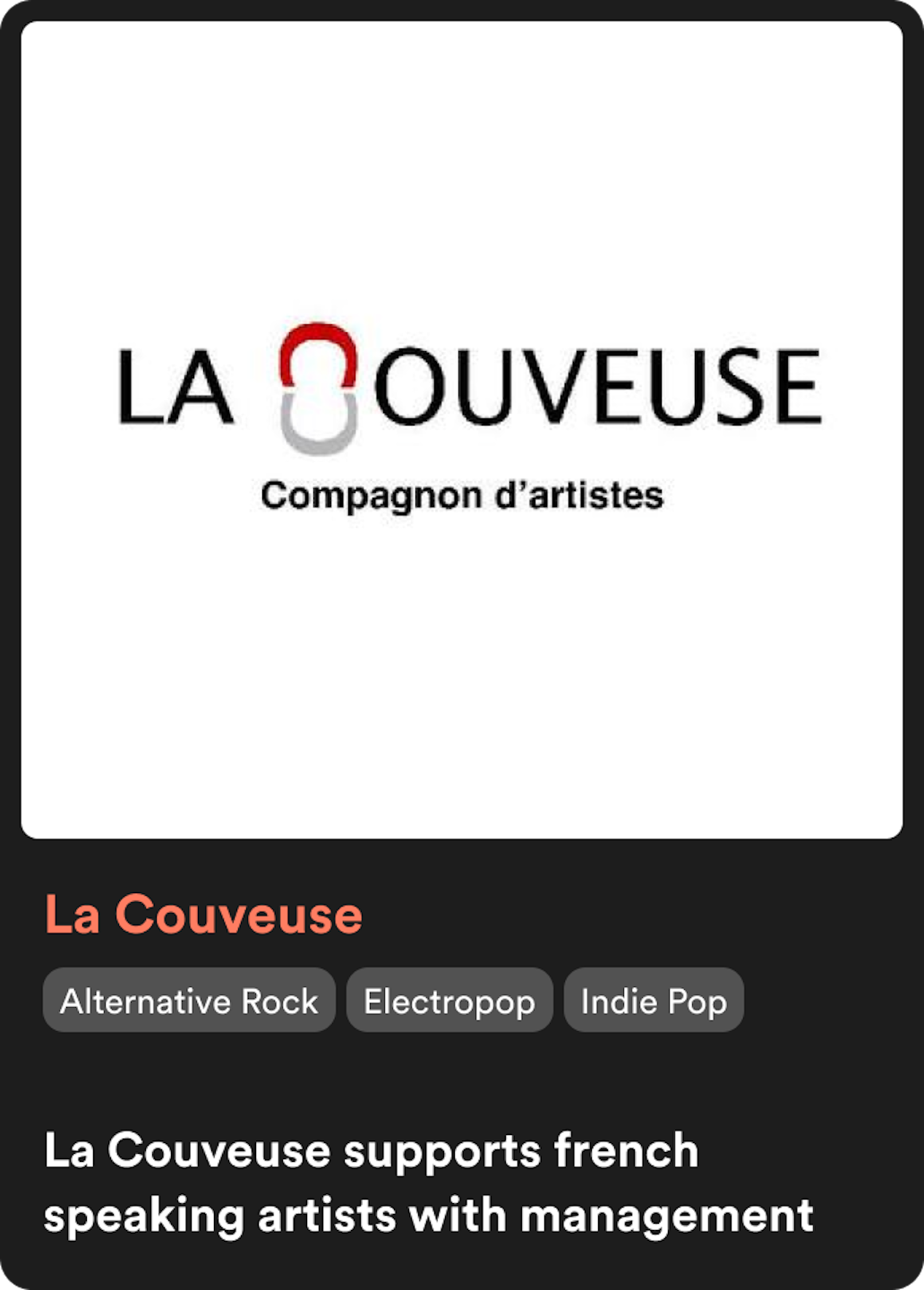The image size is (924, 1290).
Task: Select the Alternative Rock genre chip
Action: (x=189, y=1001)
